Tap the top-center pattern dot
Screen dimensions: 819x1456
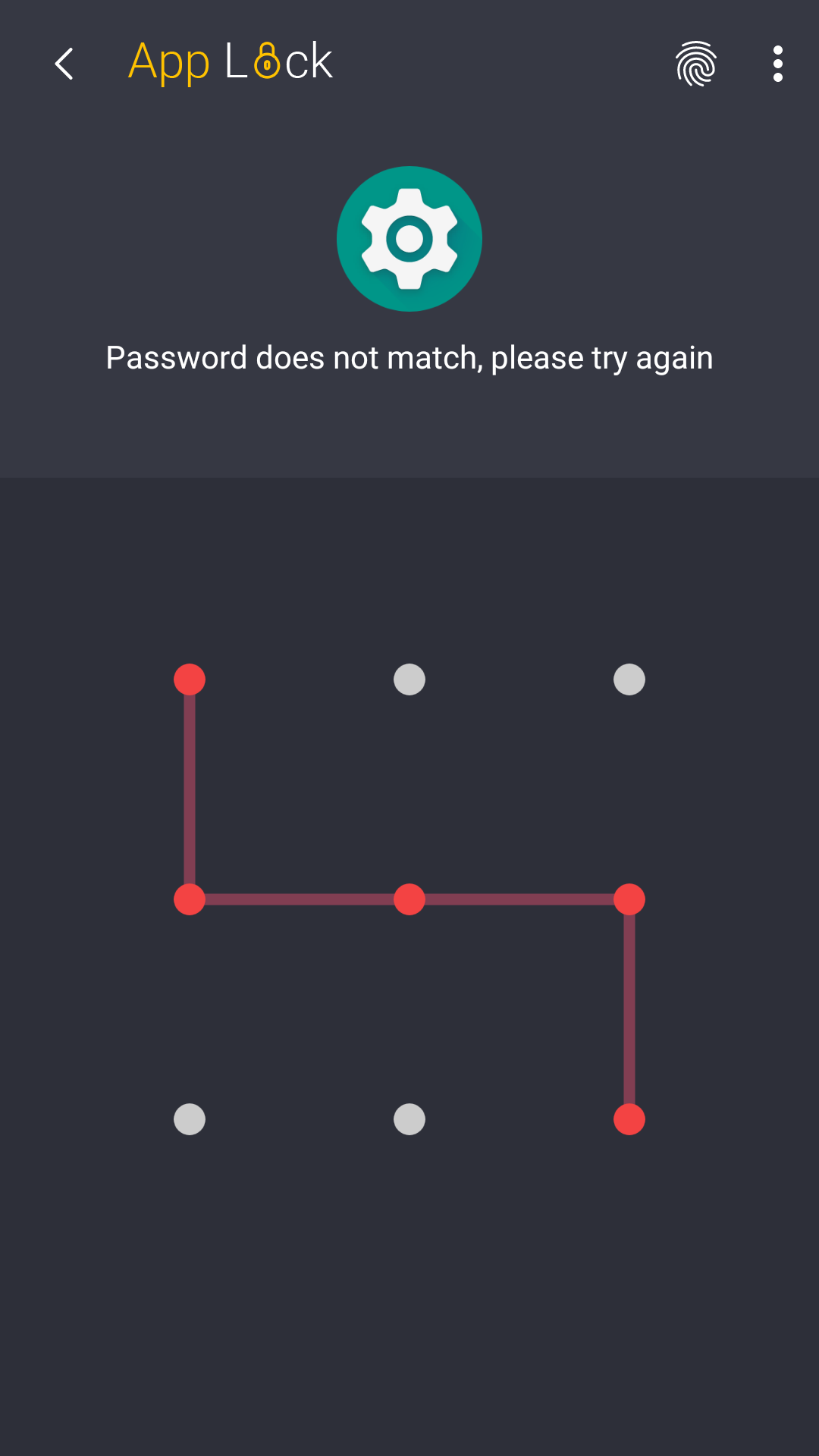409,679
